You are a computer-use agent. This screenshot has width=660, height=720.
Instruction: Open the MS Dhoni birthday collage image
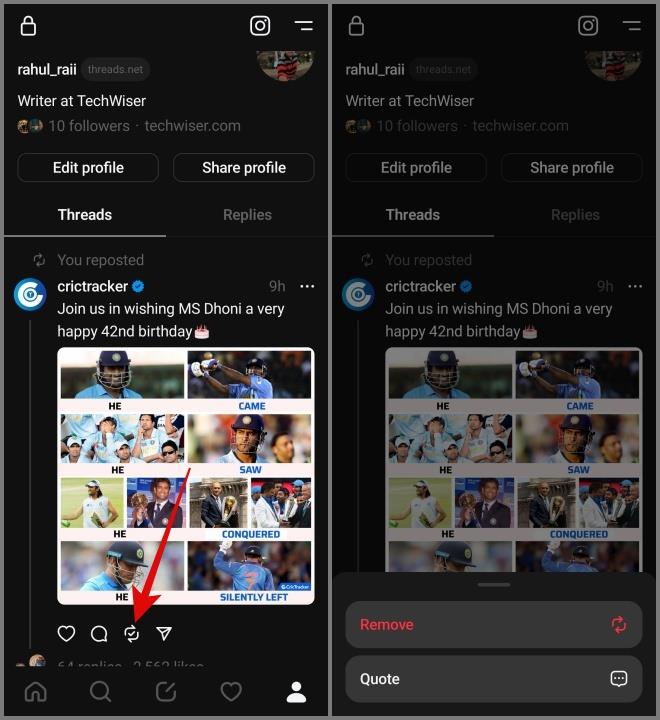(x=185, y=475)
